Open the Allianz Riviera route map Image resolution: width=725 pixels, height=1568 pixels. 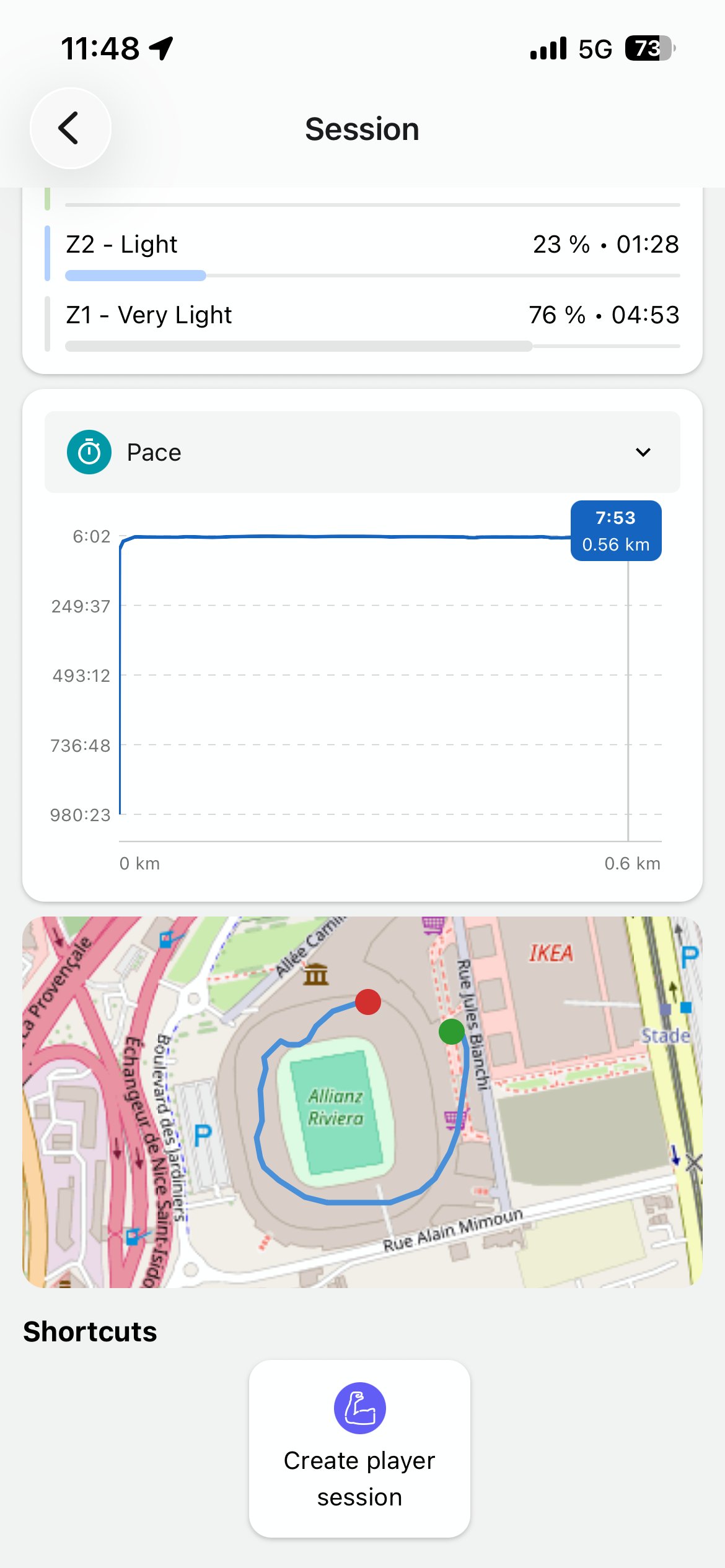[362, 1102]
